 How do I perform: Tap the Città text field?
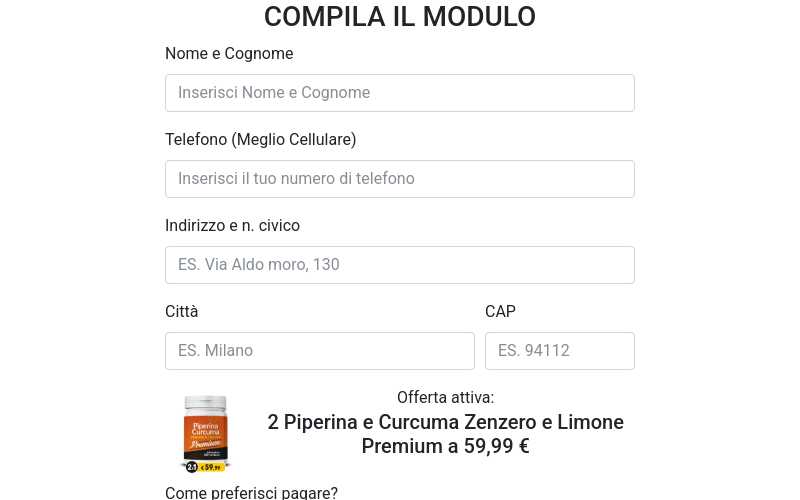pyautogui.click(x=319, y=351)
